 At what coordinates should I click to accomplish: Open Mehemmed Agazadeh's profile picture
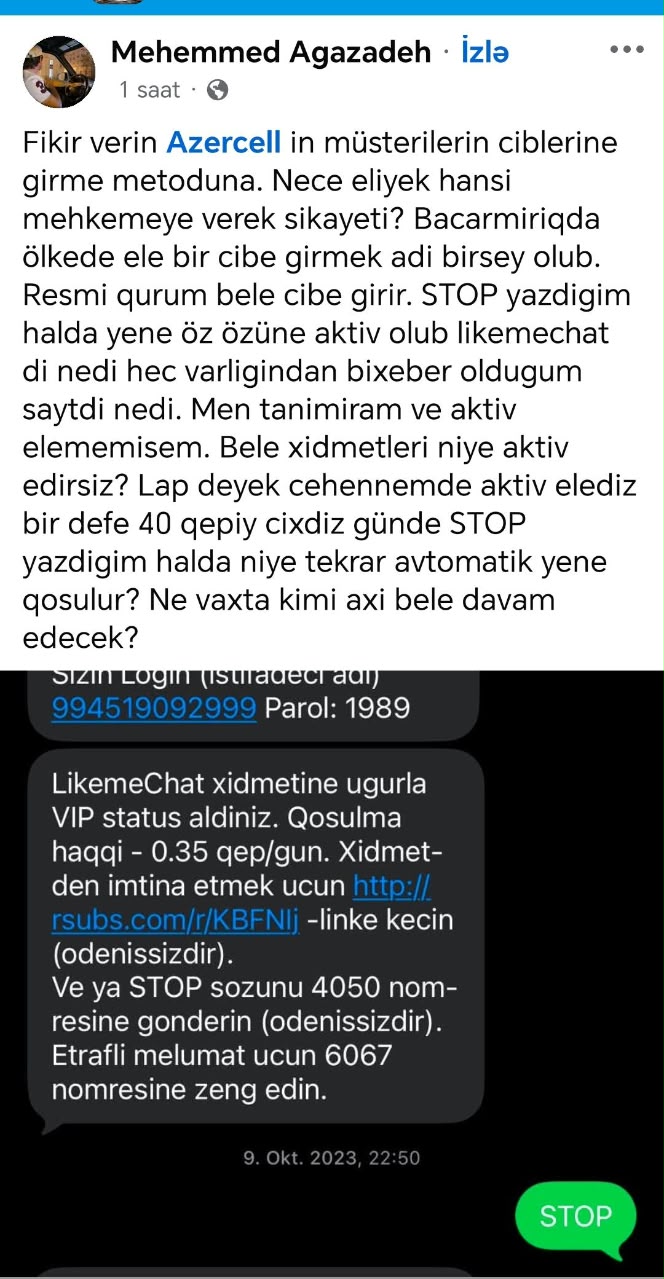click(x=58, y=71)
